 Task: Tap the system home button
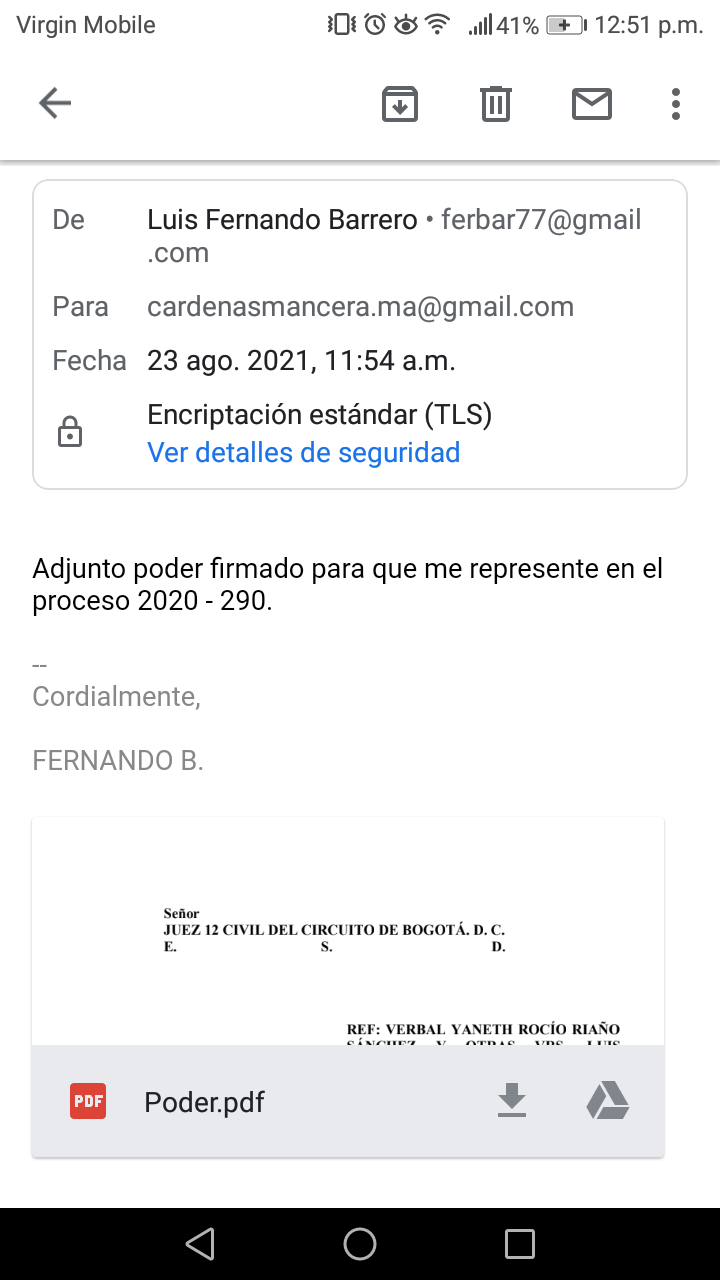[360, 1244]
